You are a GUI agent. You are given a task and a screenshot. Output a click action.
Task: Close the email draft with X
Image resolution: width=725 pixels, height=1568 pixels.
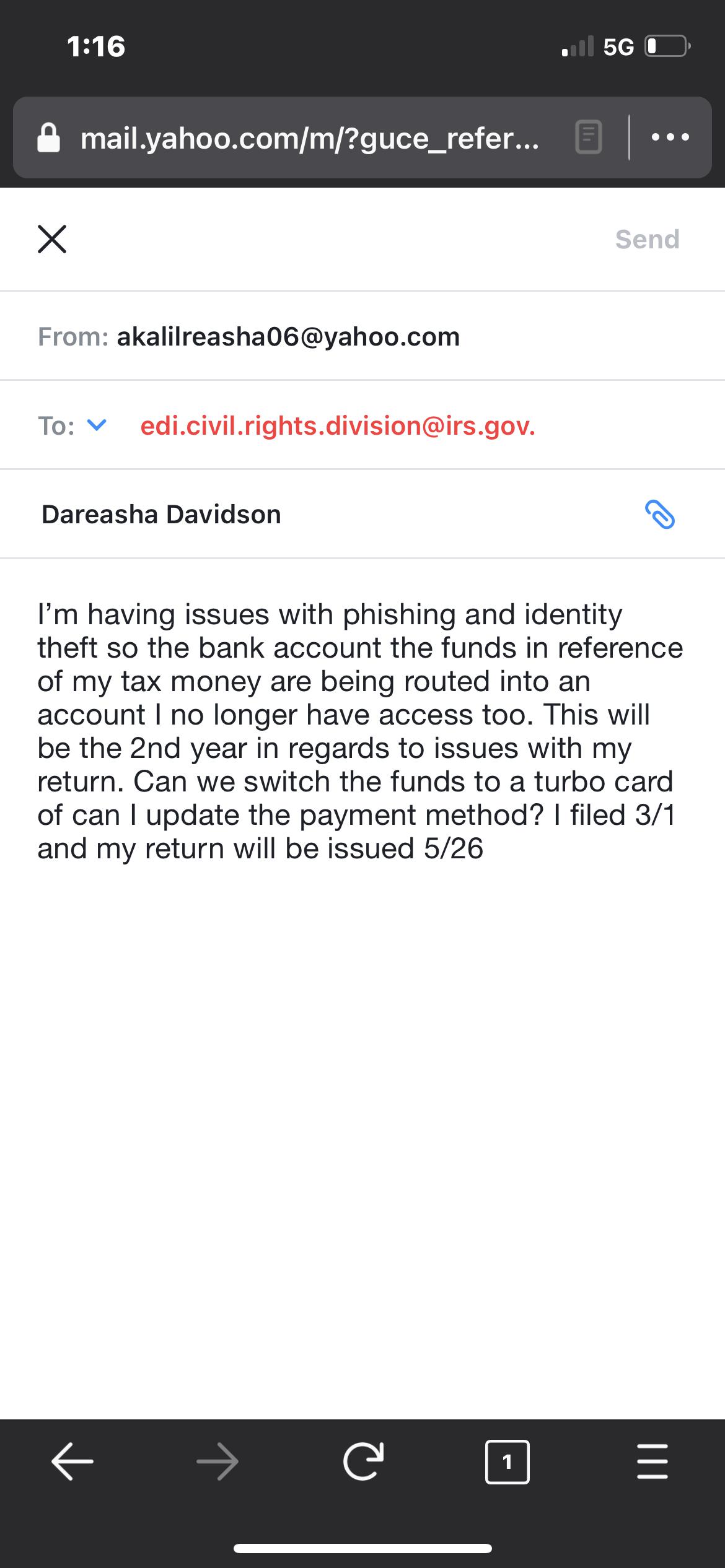52,239
